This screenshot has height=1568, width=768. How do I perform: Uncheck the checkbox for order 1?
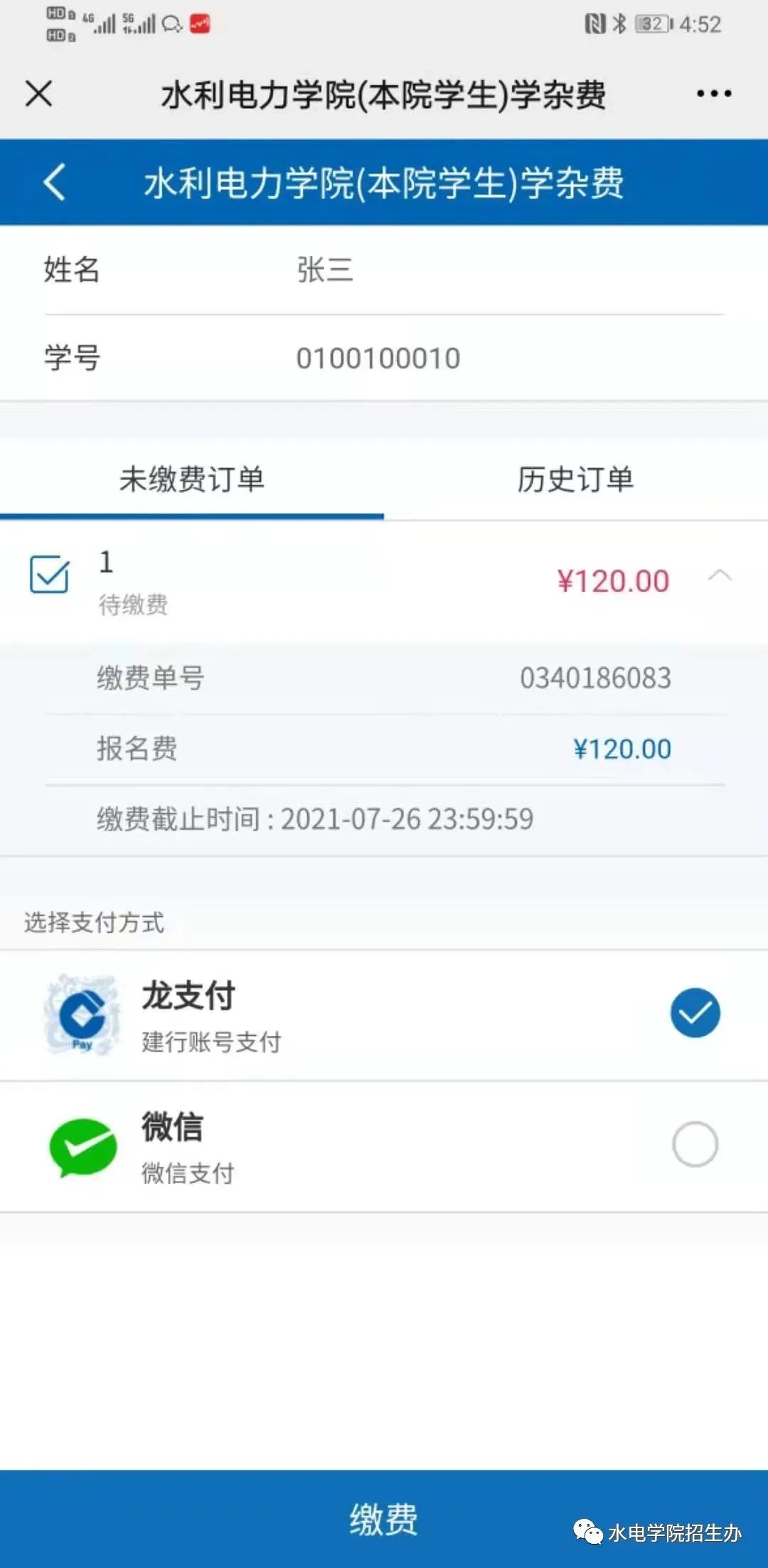tap(49, 574)
